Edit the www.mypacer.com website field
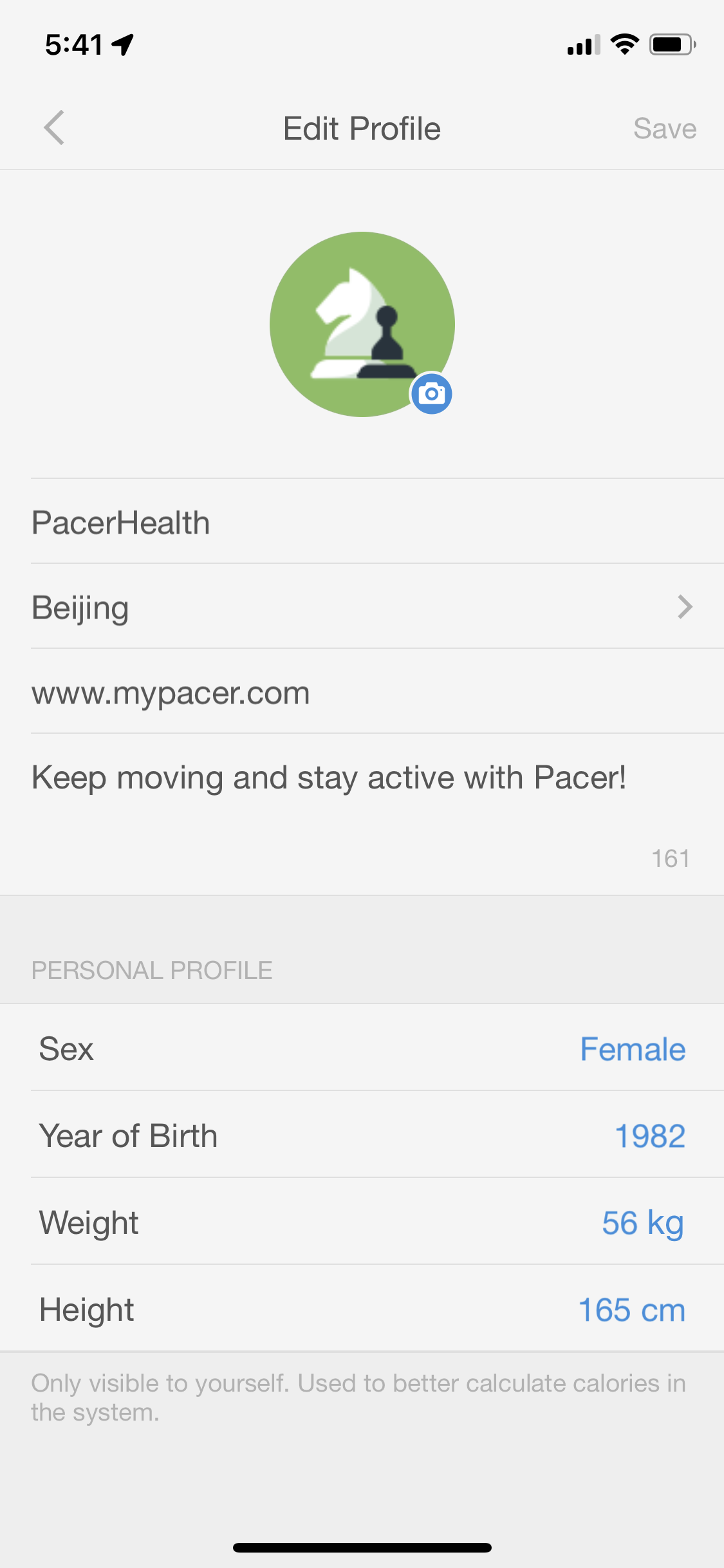 pos(377,691)
